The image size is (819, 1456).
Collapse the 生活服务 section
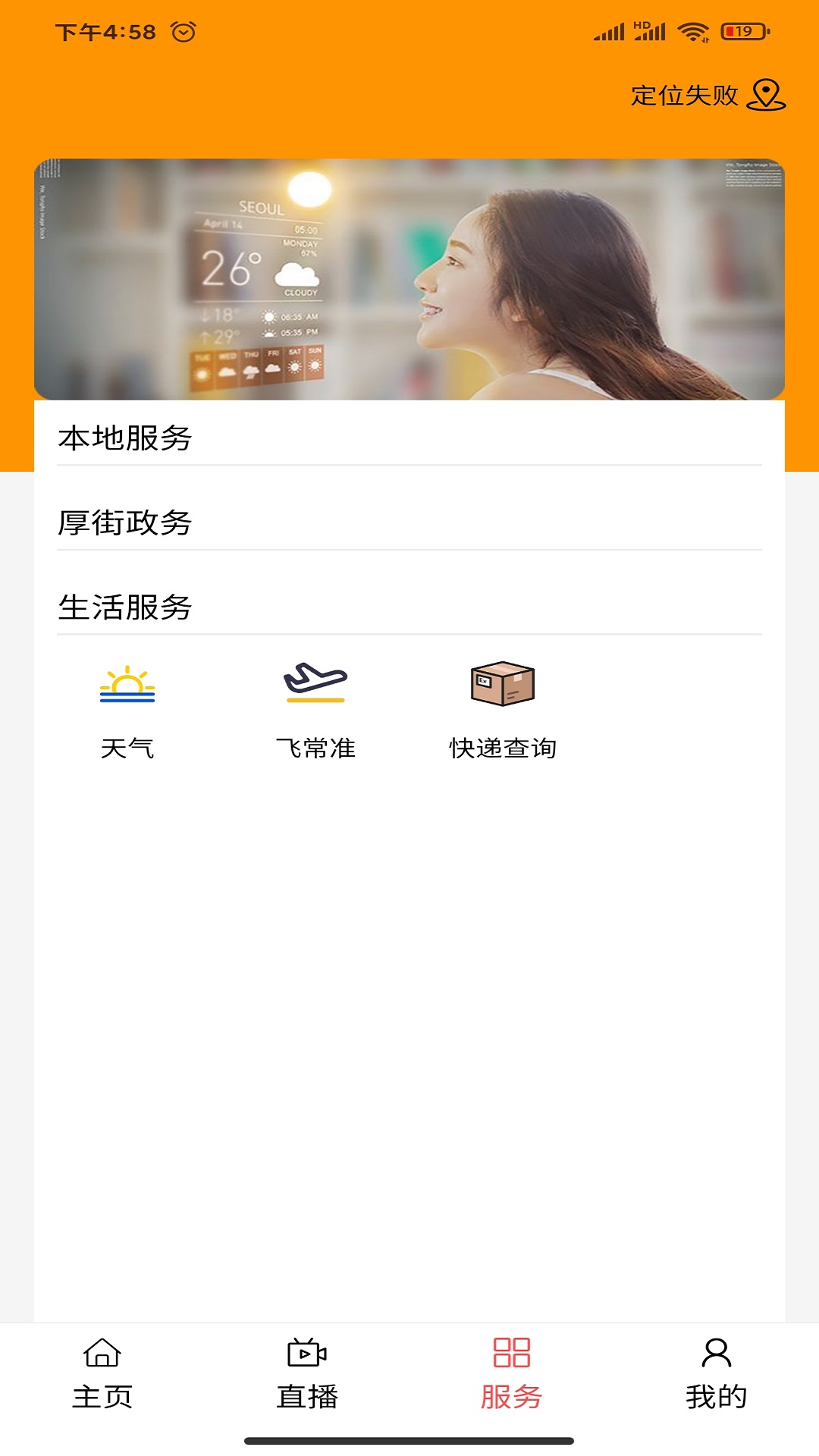[x=127, y=606]
